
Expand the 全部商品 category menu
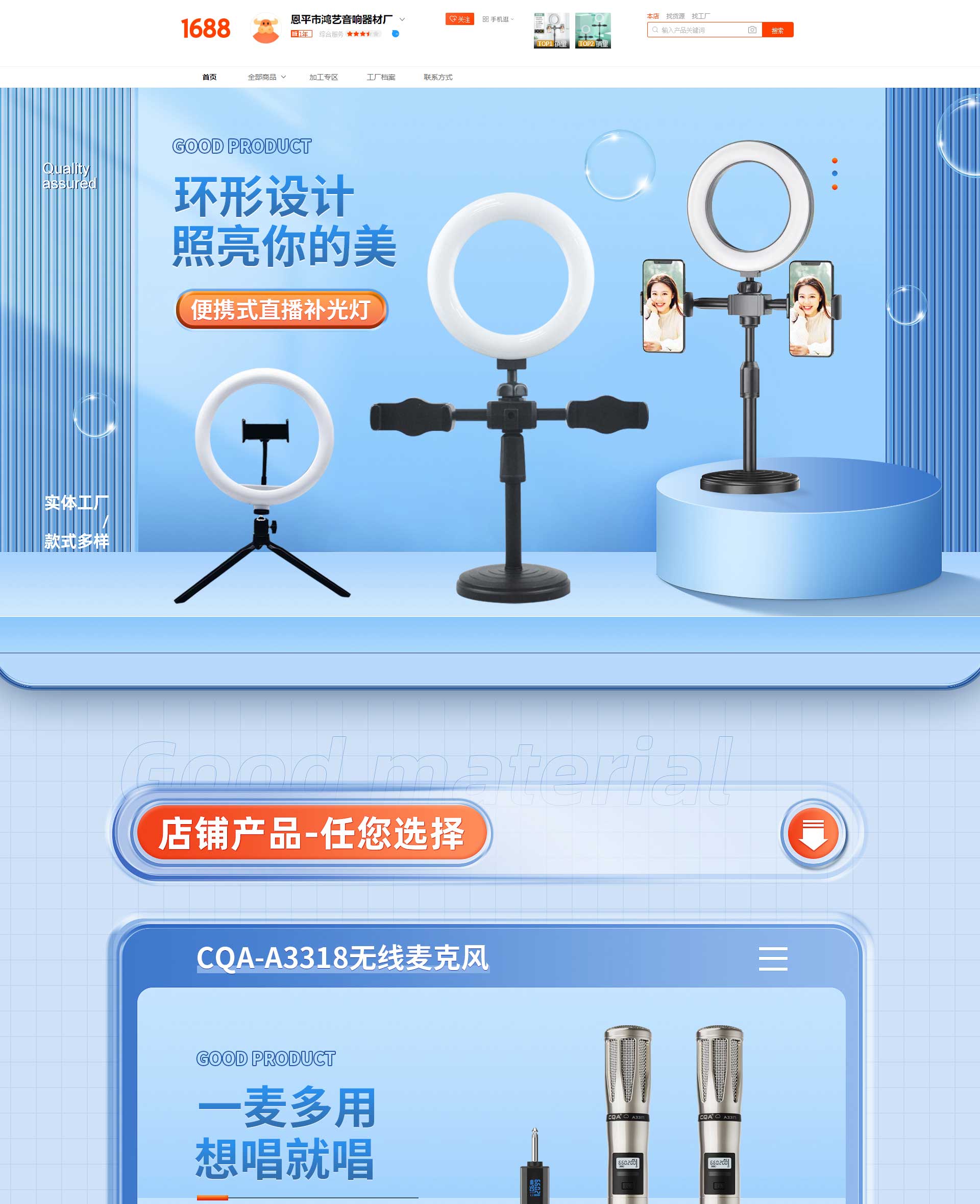[266, 78]
